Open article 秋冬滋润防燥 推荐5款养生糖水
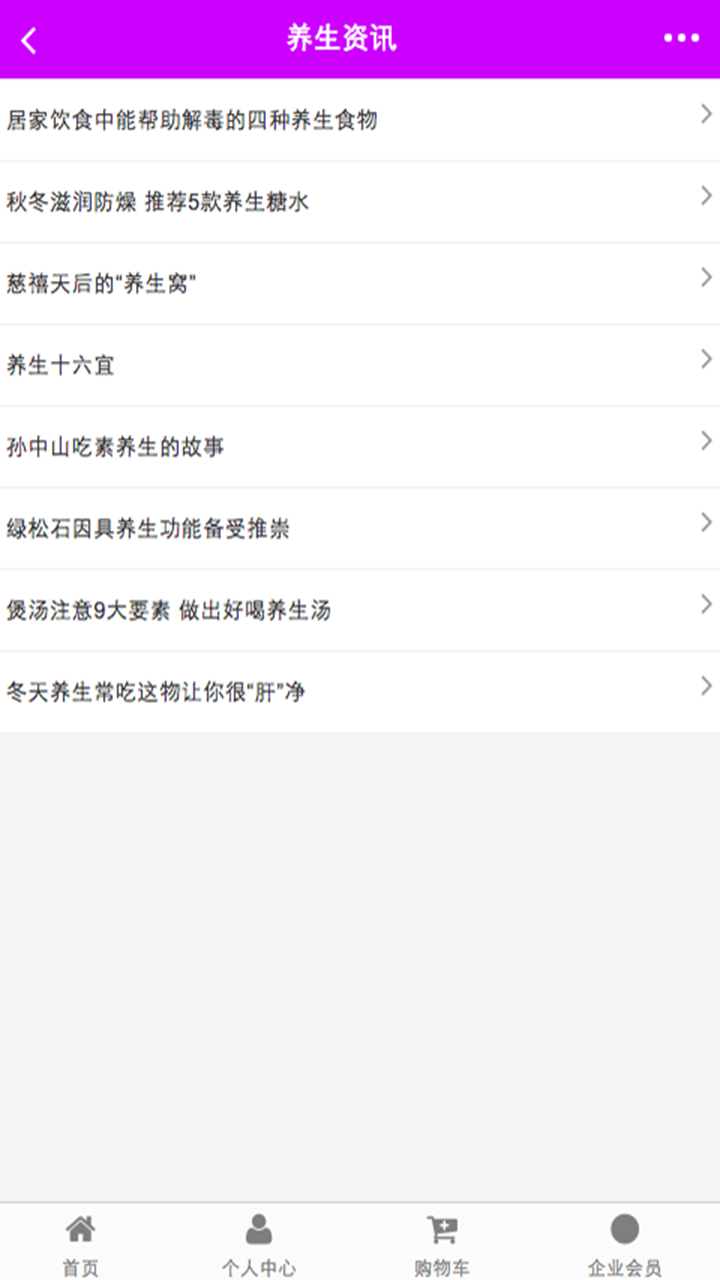The image size is (720, 1280). coord(360,202)
